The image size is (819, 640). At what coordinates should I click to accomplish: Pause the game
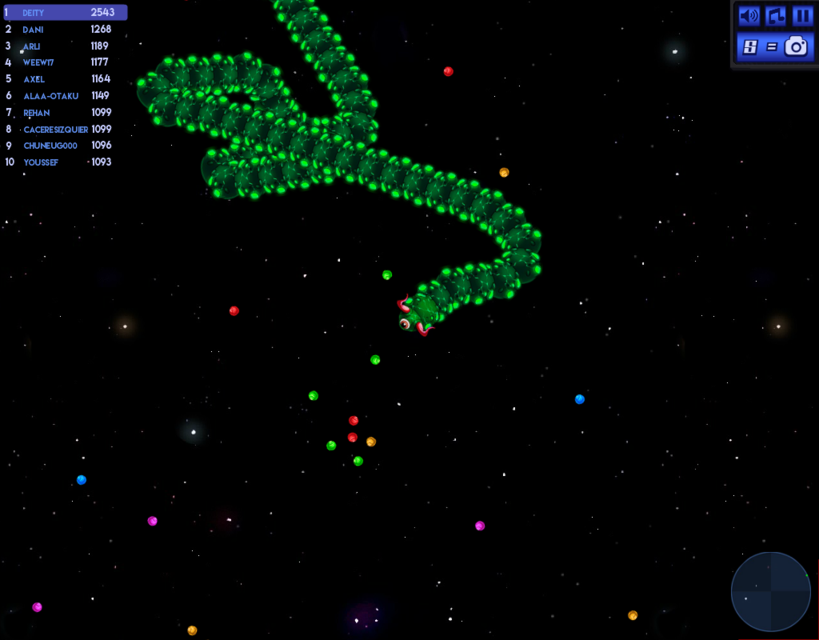802,16
